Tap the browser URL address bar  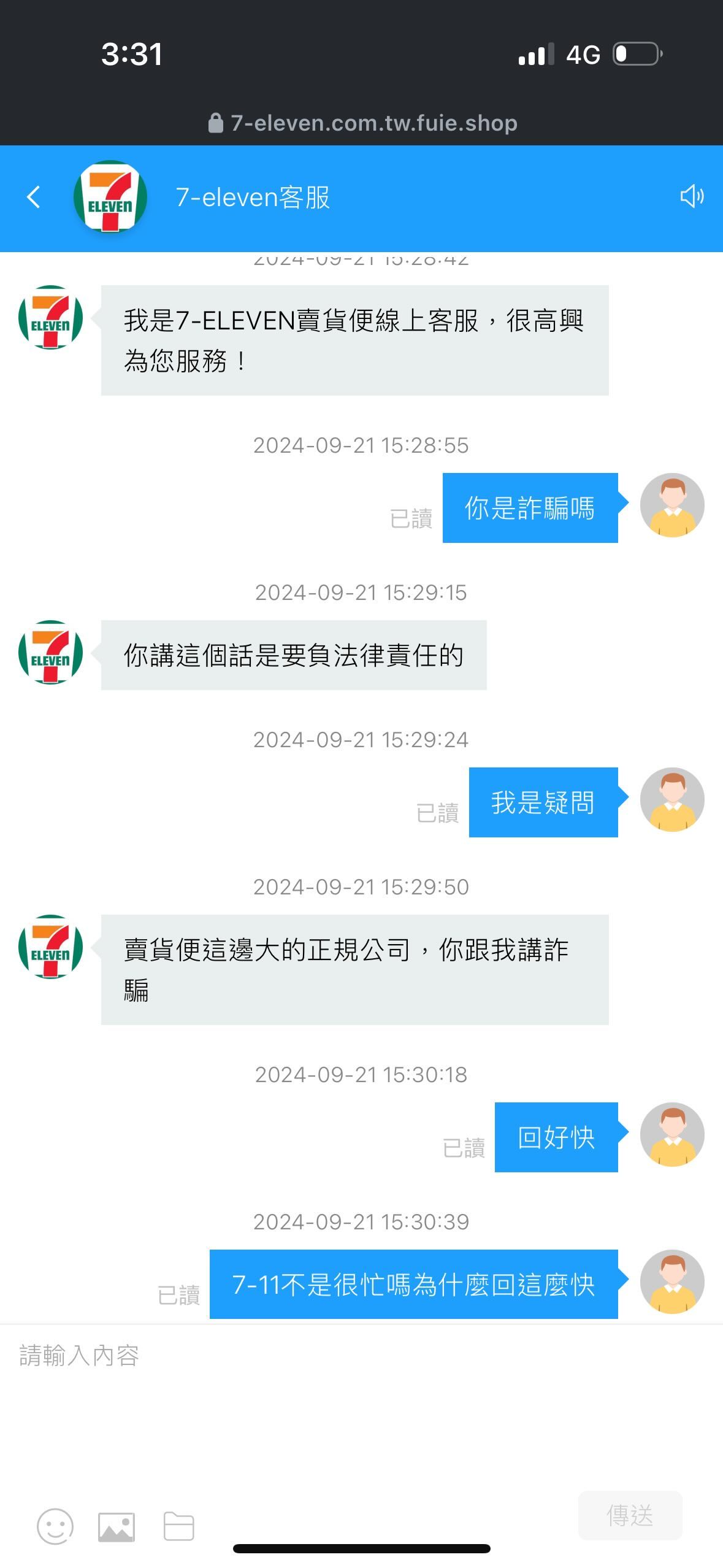pyautogui.click(x=362, y=123)
